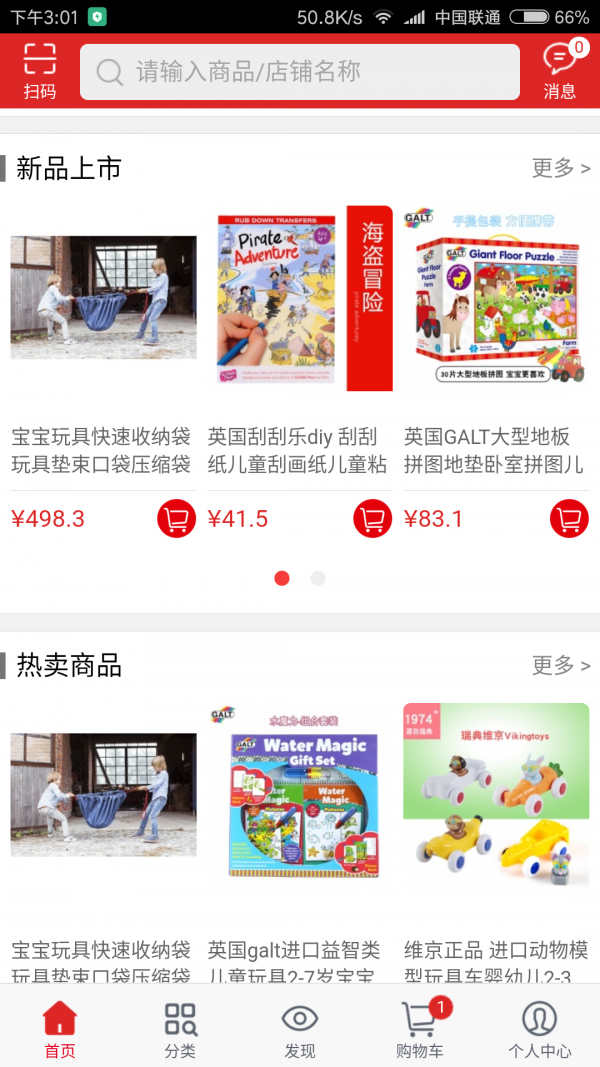Open 消息 messages

(x=559, y=71)
